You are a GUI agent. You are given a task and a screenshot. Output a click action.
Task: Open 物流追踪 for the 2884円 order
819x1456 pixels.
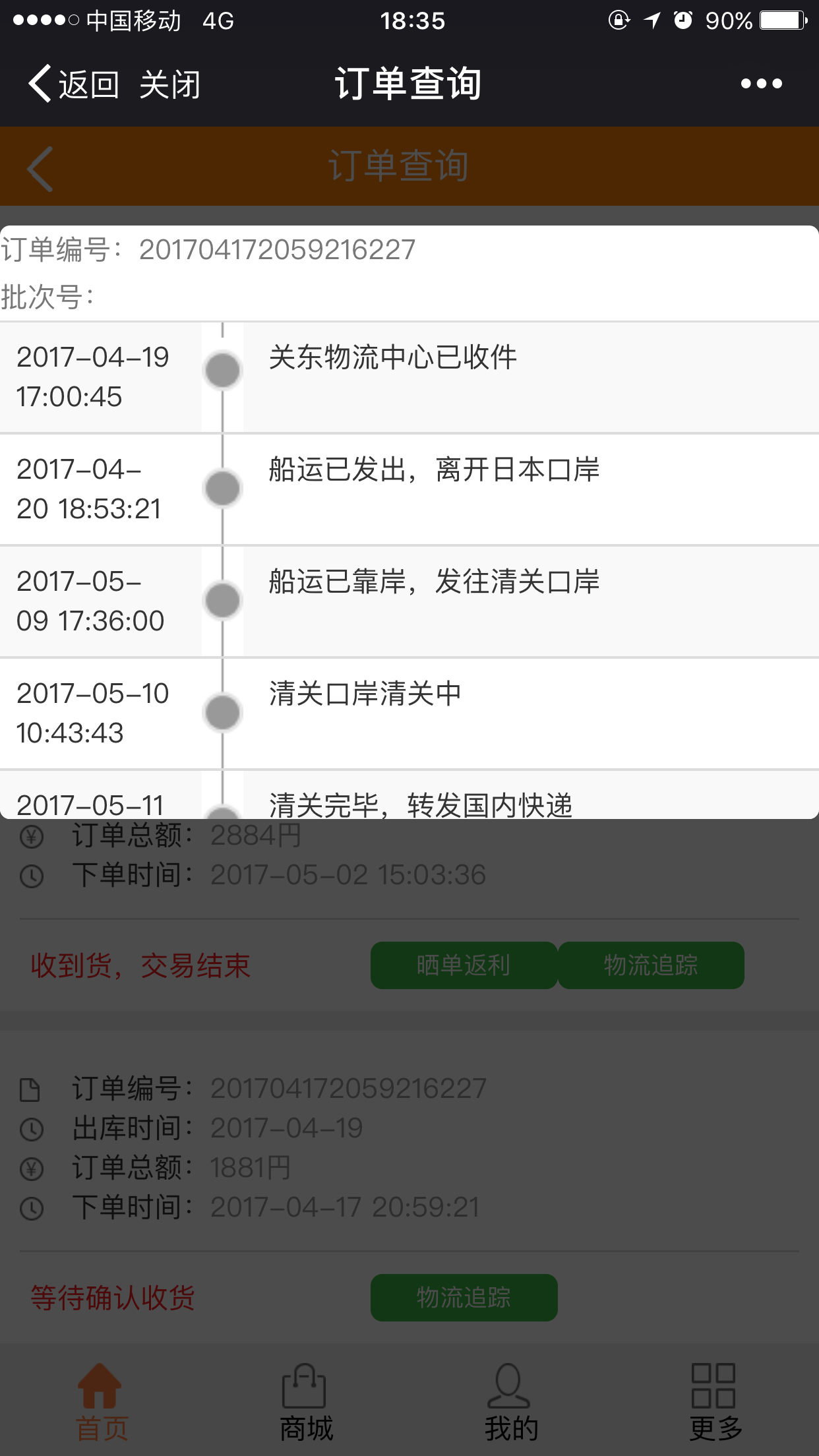pos(651,965)
